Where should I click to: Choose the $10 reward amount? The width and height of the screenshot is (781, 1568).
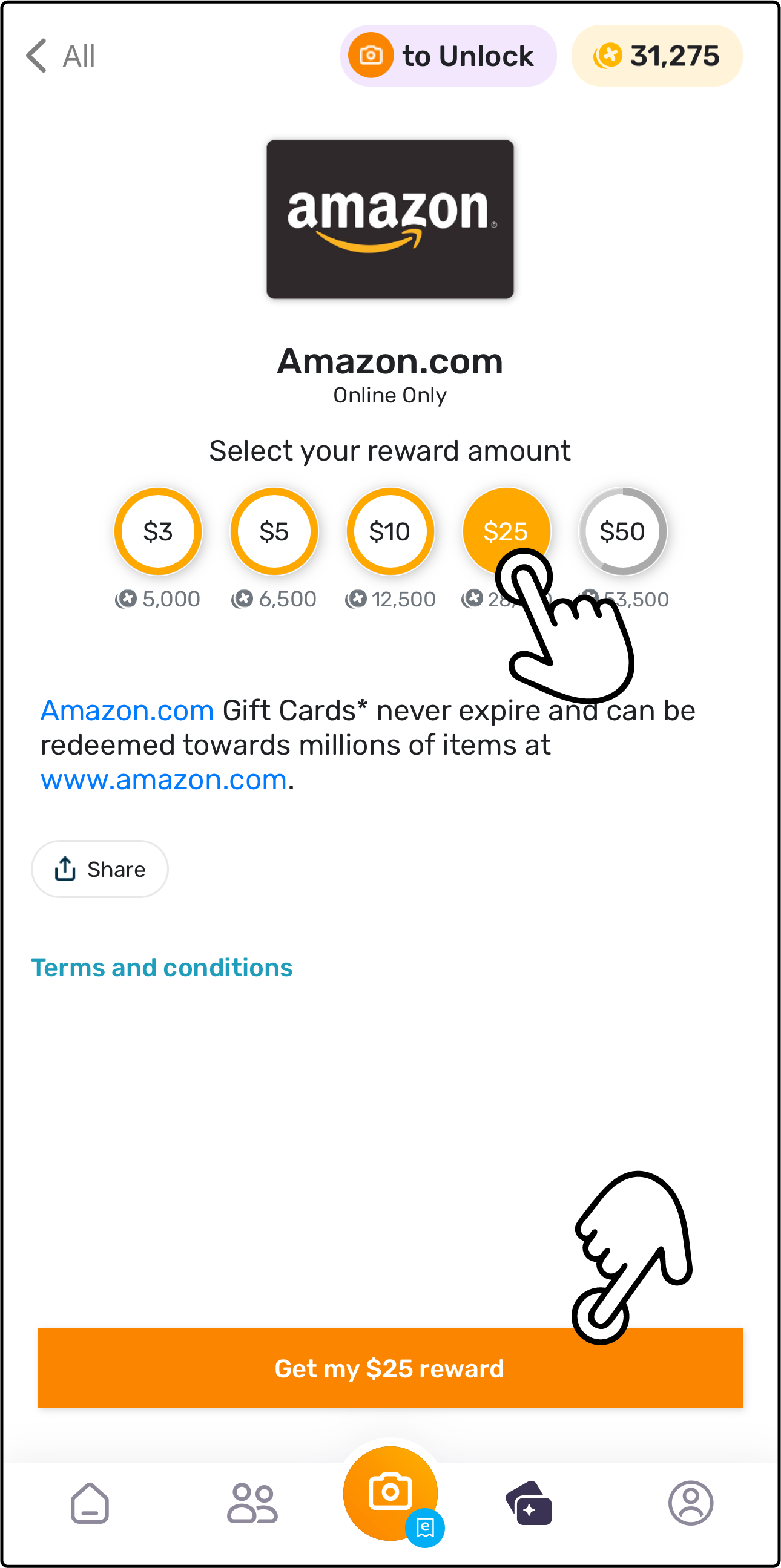(390, 531)
